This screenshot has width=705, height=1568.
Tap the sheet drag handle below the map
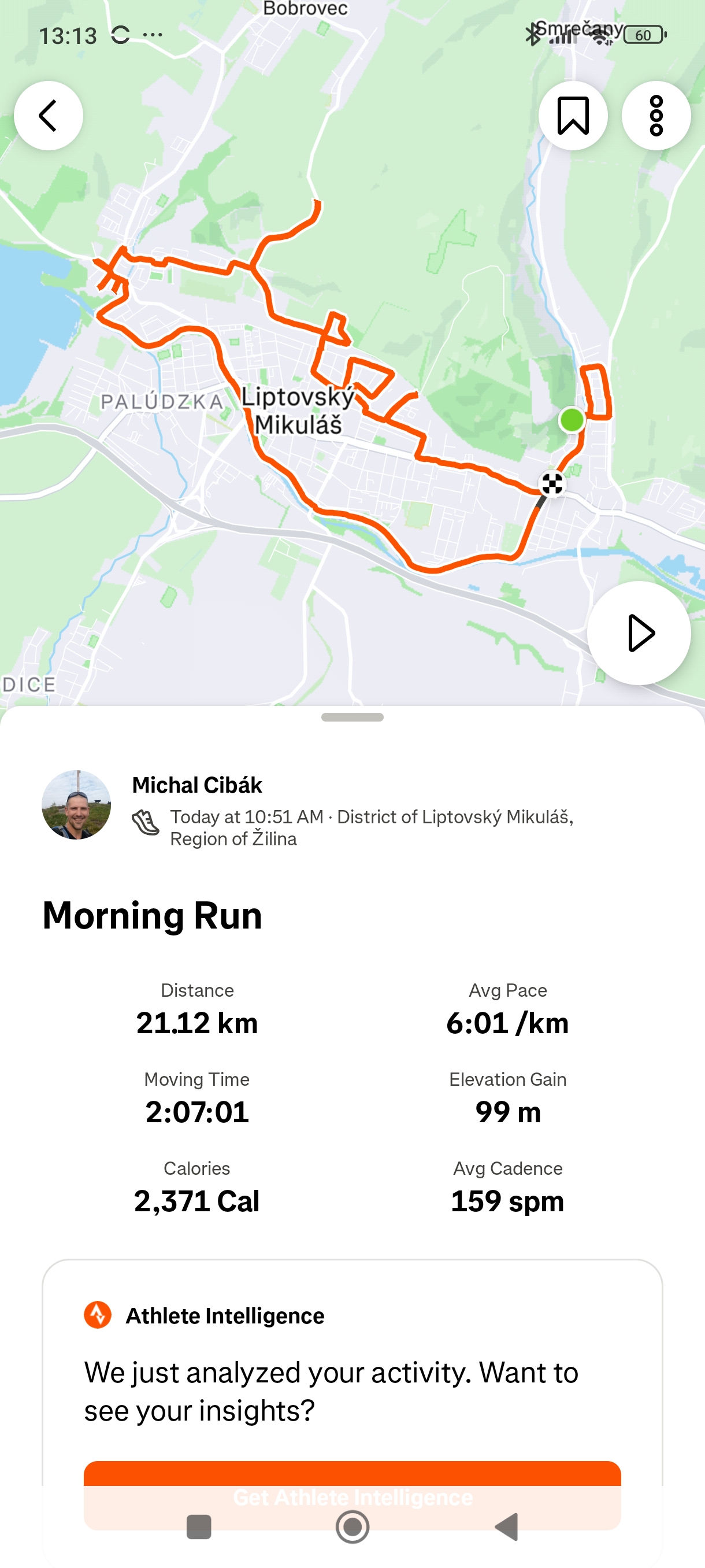(352, 717)
